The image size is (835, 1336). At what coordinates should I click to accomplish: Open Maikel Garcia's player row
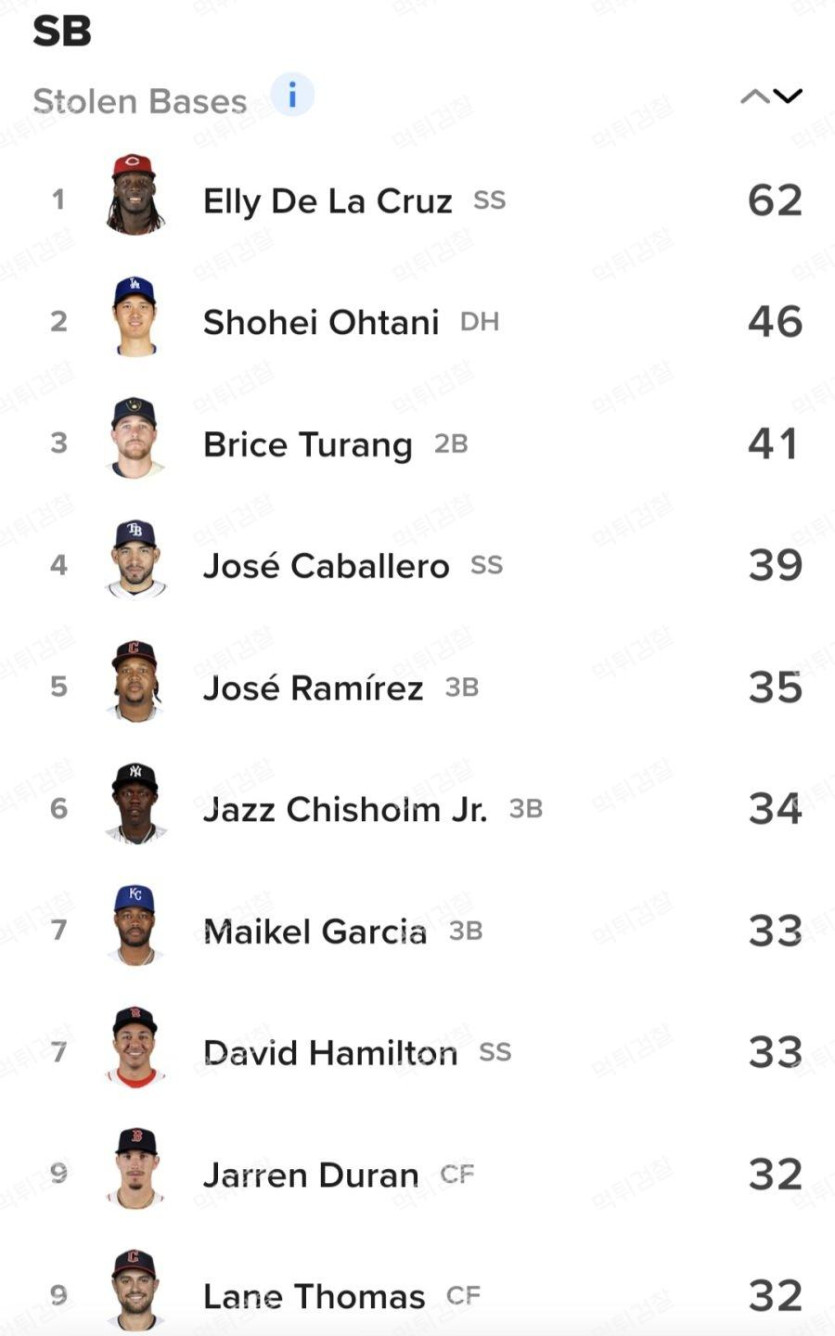(418, 931)
